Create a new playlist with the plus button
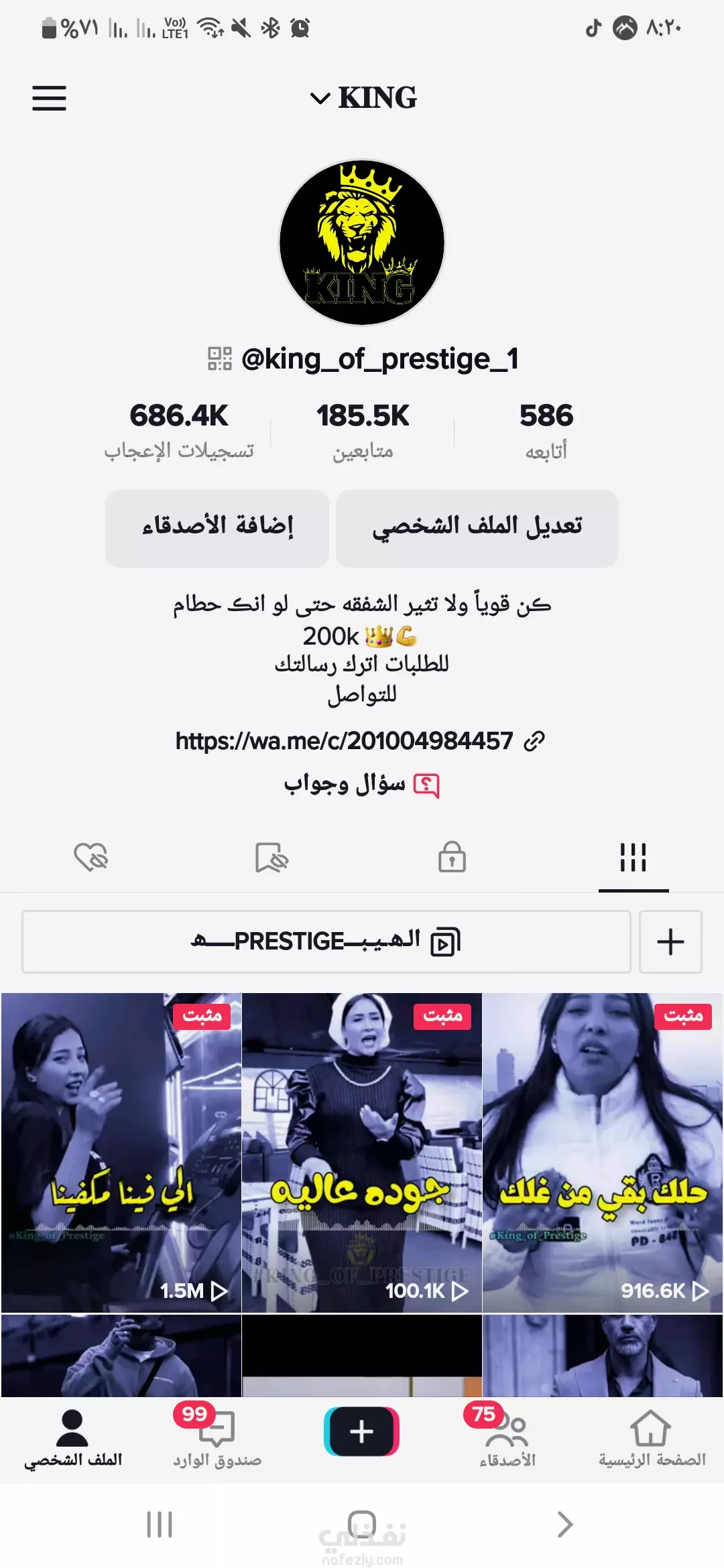 pyautogui.click(x=670, y=941)
